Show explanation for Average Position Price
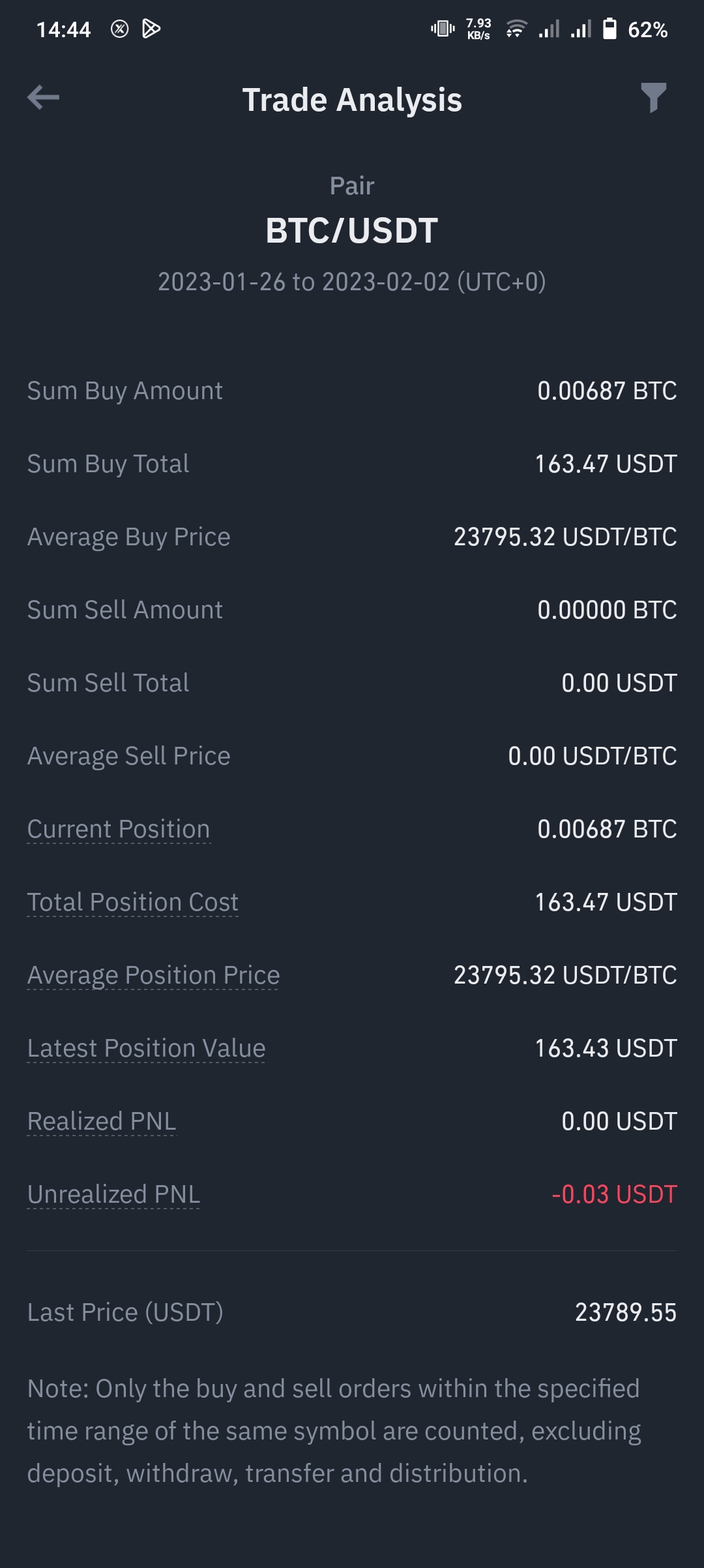The image size is (704, 1568). click(x=153, y=976)
